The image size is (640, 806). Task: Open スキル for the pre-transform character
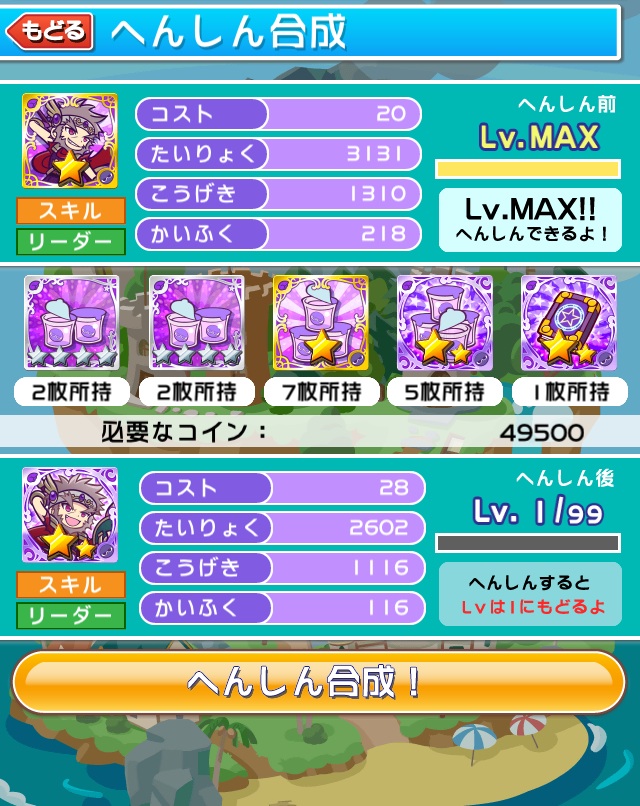[x=70, y=211]
